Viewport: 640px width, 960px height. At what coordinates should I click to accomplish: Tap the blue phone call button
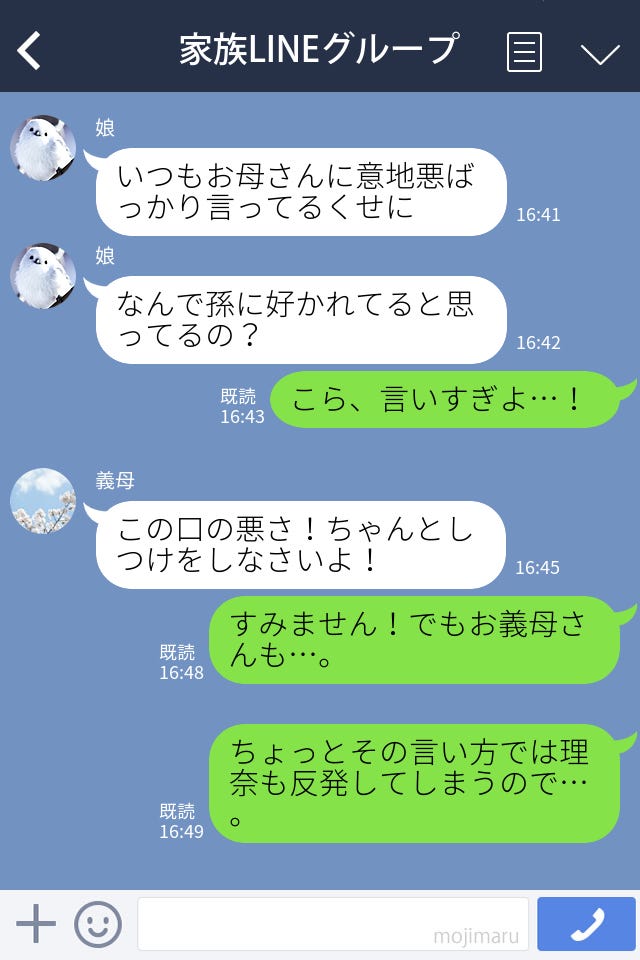(x=586, y=924)
